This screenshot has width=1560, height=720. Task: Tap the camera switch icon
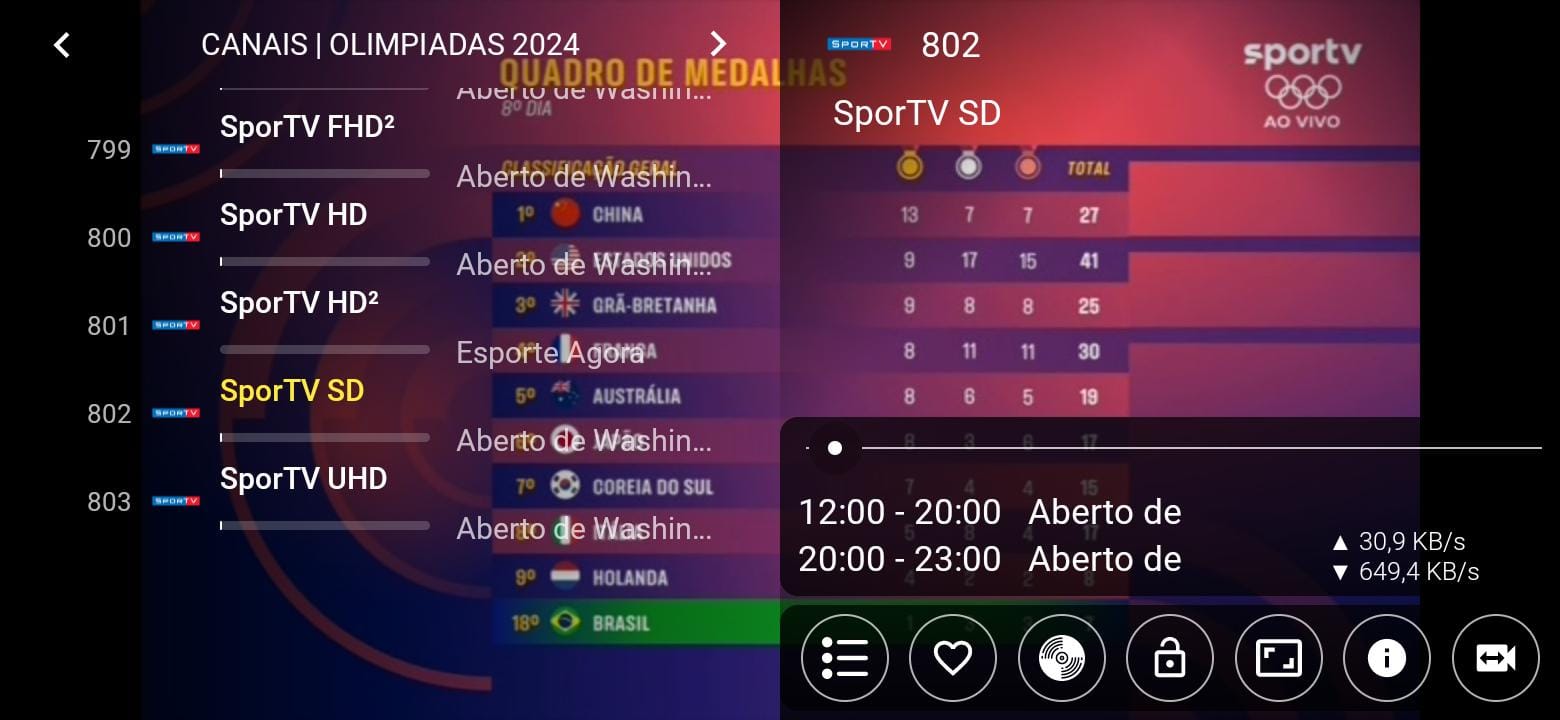click(1495, 658)
